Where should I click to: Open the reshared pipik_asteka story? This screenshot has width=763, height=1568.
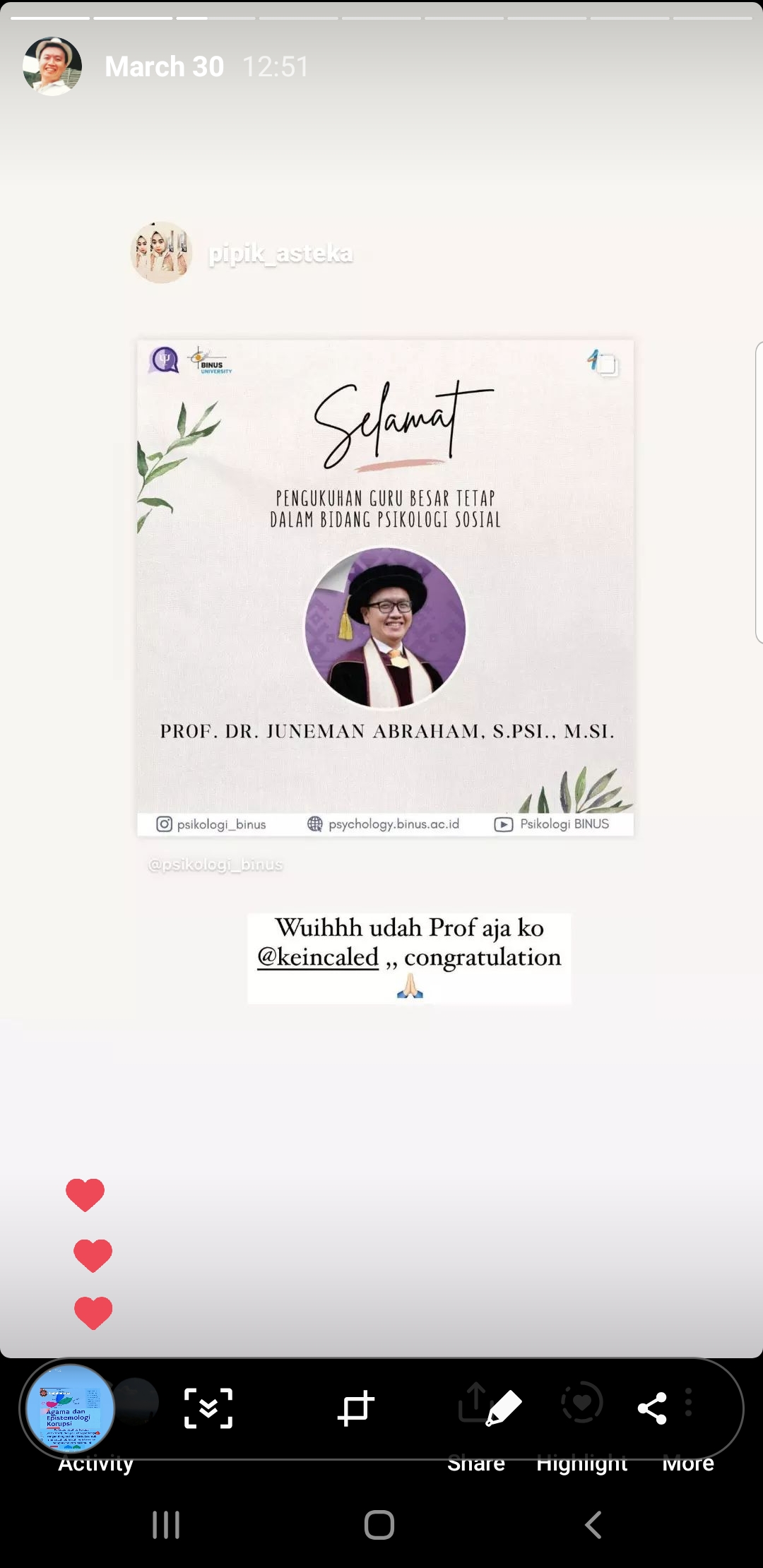242,253
